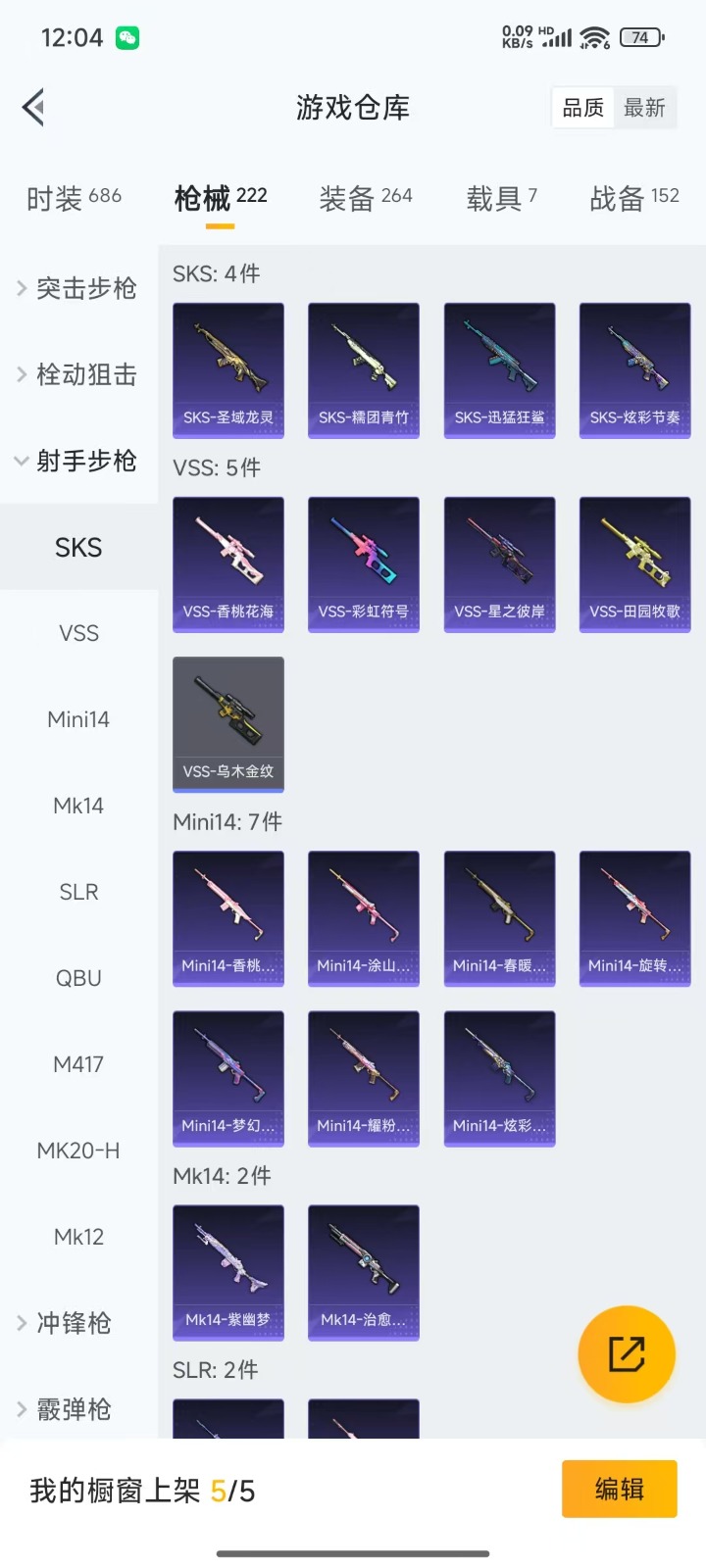Open the Mk14-紫幽梦 skin
The image size is (706, 1568).
click(x=228, y=1272)
